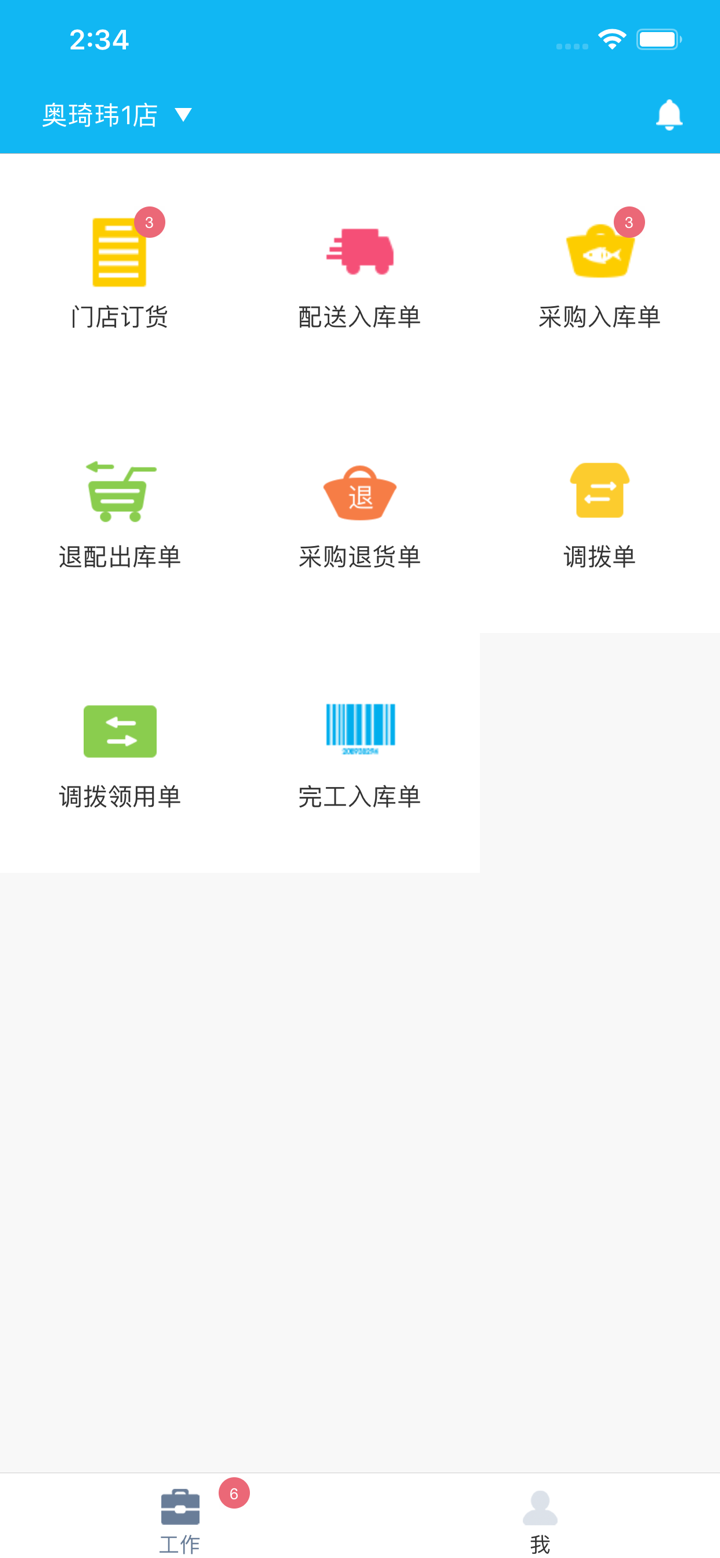Select the 调拨单 transfer order icon
Image resolution: width=720 pixels, height=1558 pixels.
tap(600, 490)
